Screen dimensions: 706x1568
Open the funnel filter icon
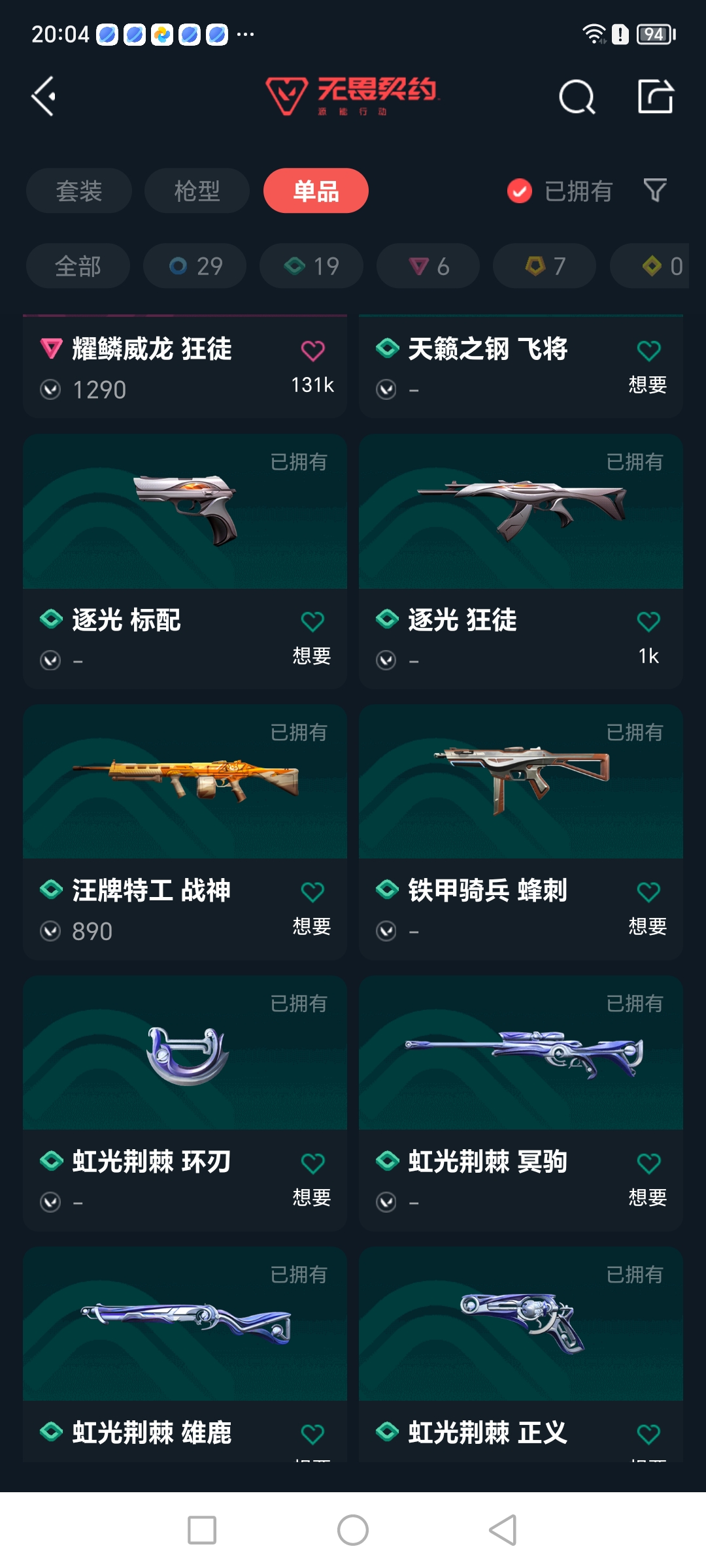655,191
